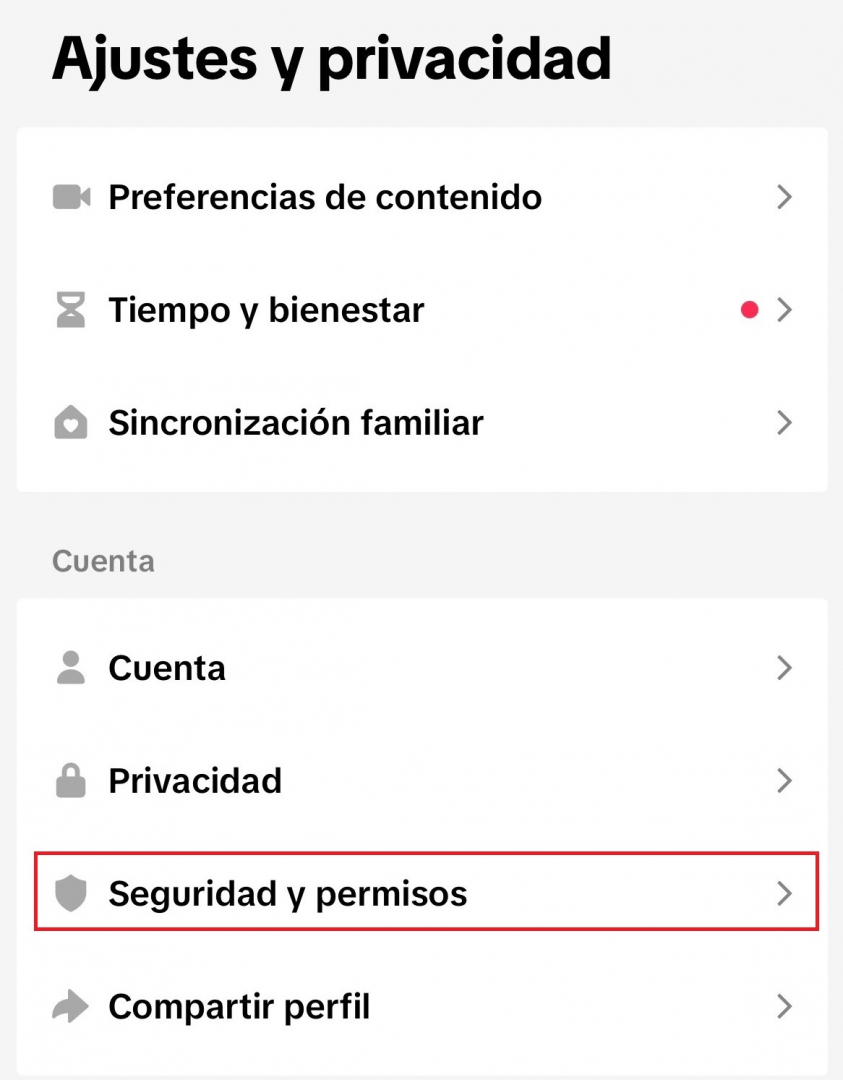Click the shield icon for Seguridad y permisos
843x1080 pixels.
70,894
